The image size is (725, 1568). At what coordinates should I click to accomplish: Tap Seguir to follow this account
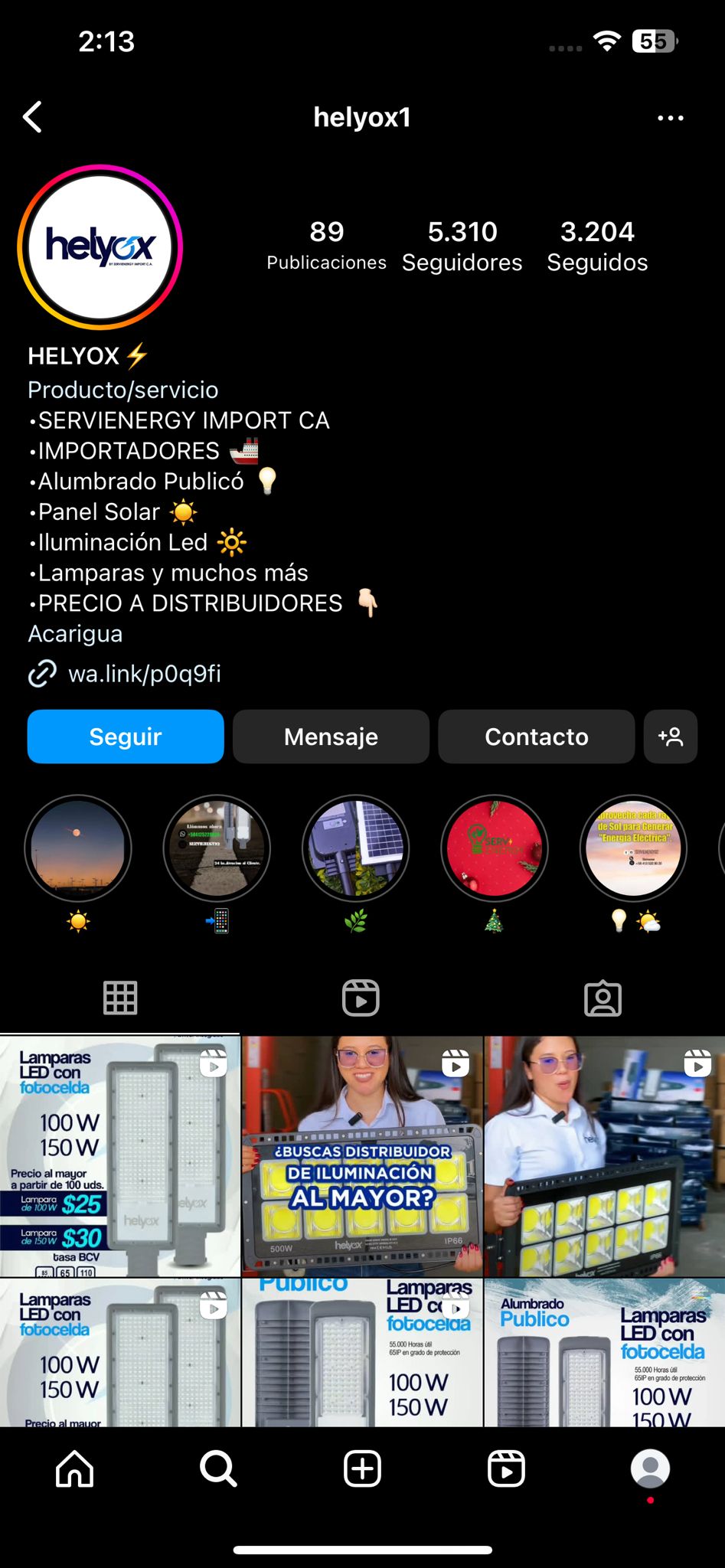(x=126, y=737)
